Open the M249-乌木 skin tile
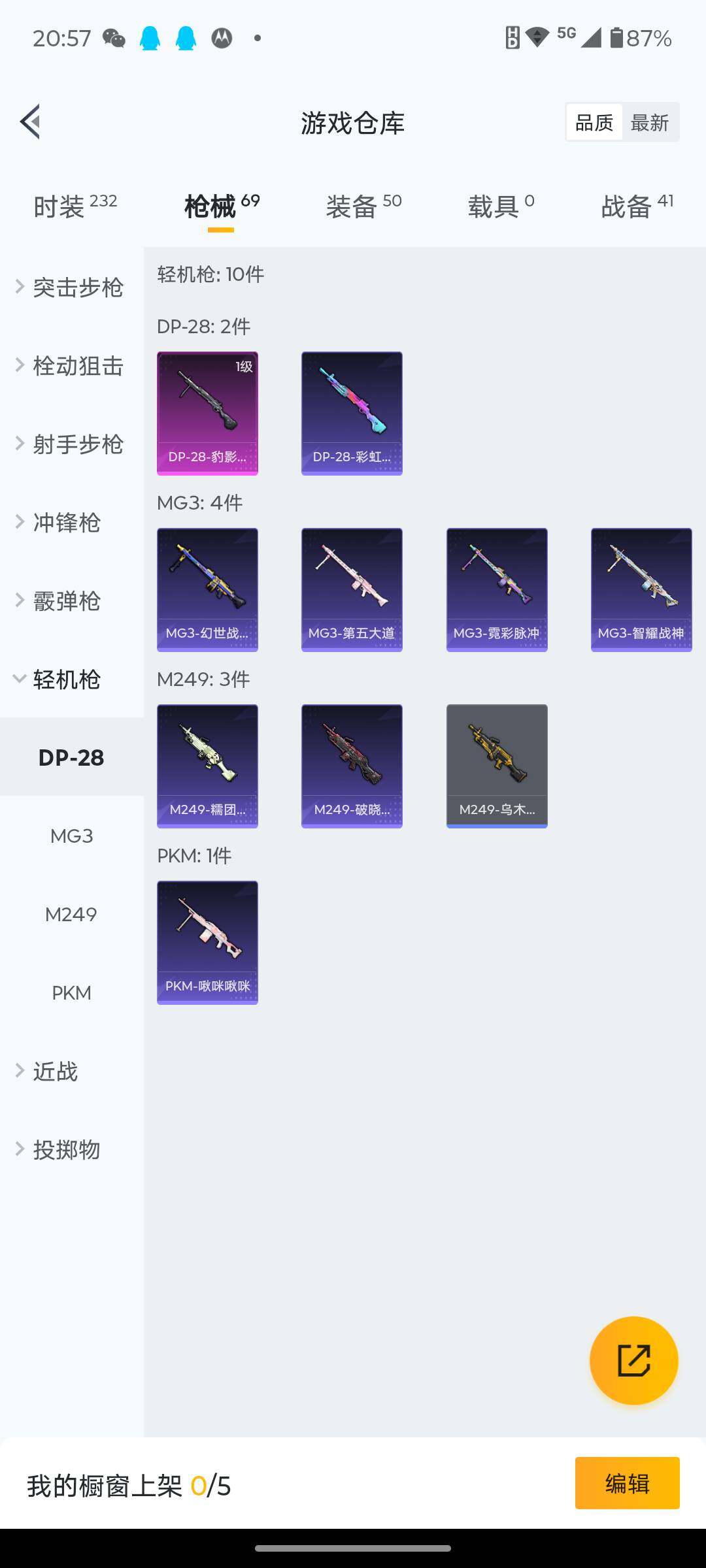Image resolution: width=706 pixels, height=1568 pixels. [497, 766]
